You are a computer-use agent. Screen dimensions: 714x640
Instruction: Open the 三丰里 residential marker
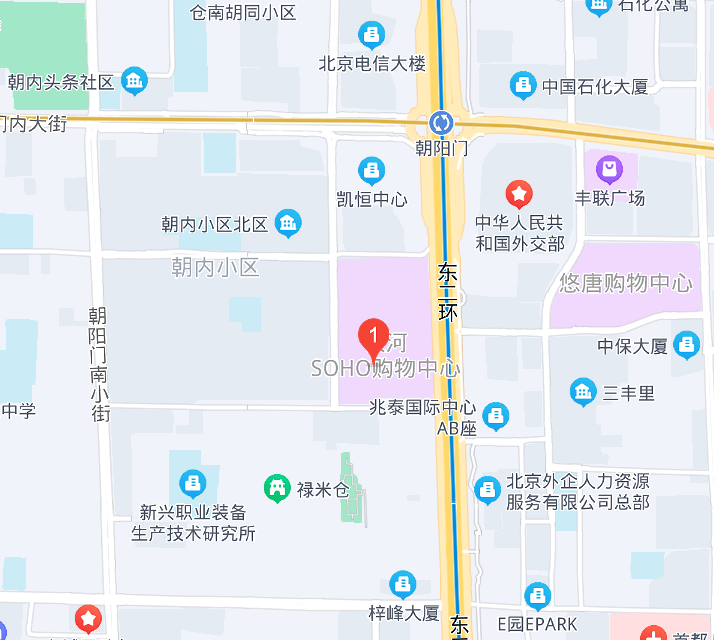583,392
